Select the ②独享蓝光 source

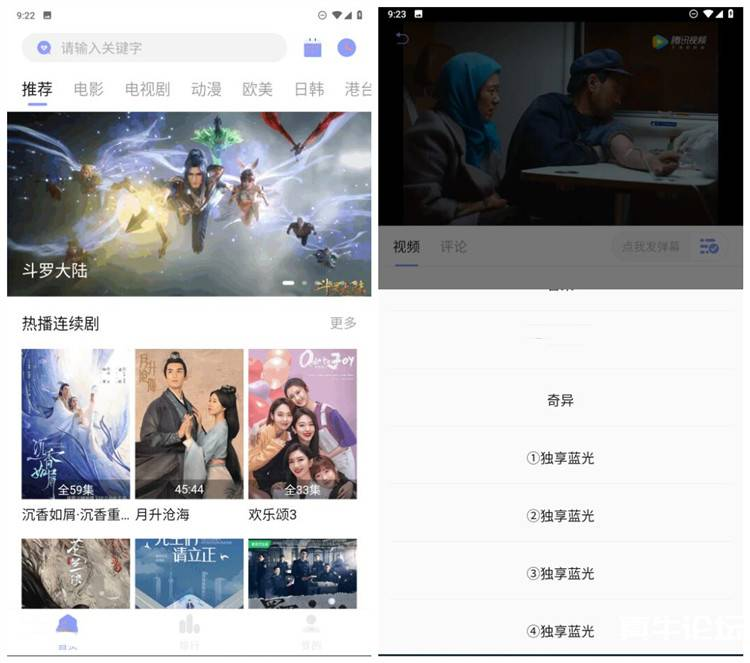tap(560, 516)
